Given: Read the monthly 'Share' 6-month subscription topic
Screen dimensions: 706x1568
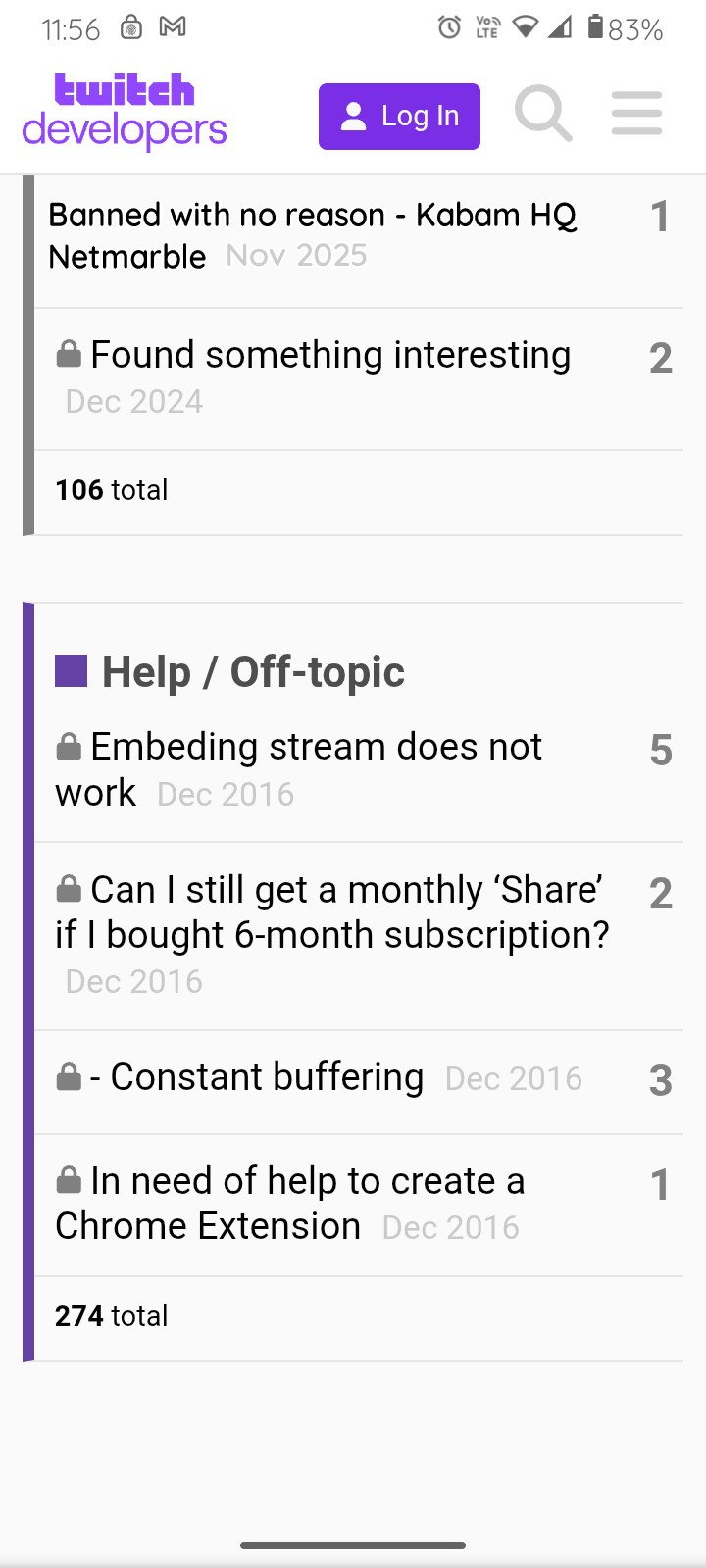Looking at the screenshot, I should (x=346, y=891).
